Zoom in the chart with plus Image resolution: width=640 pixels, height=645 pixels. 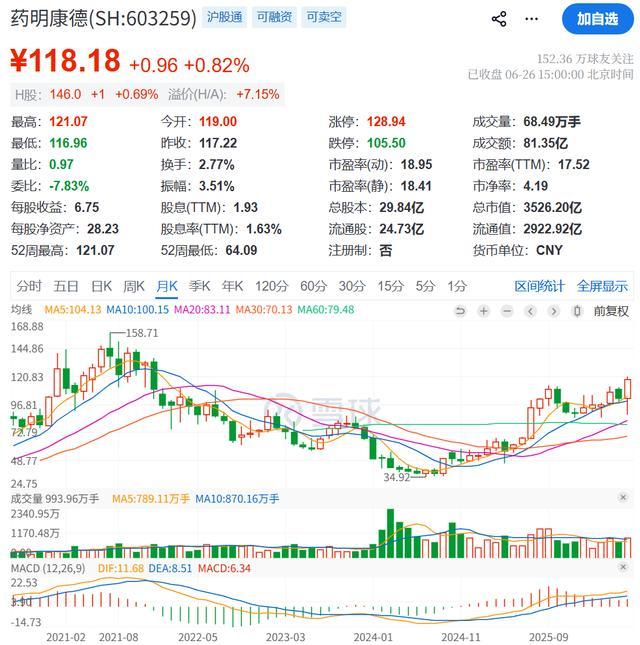[x=484, y=311]
